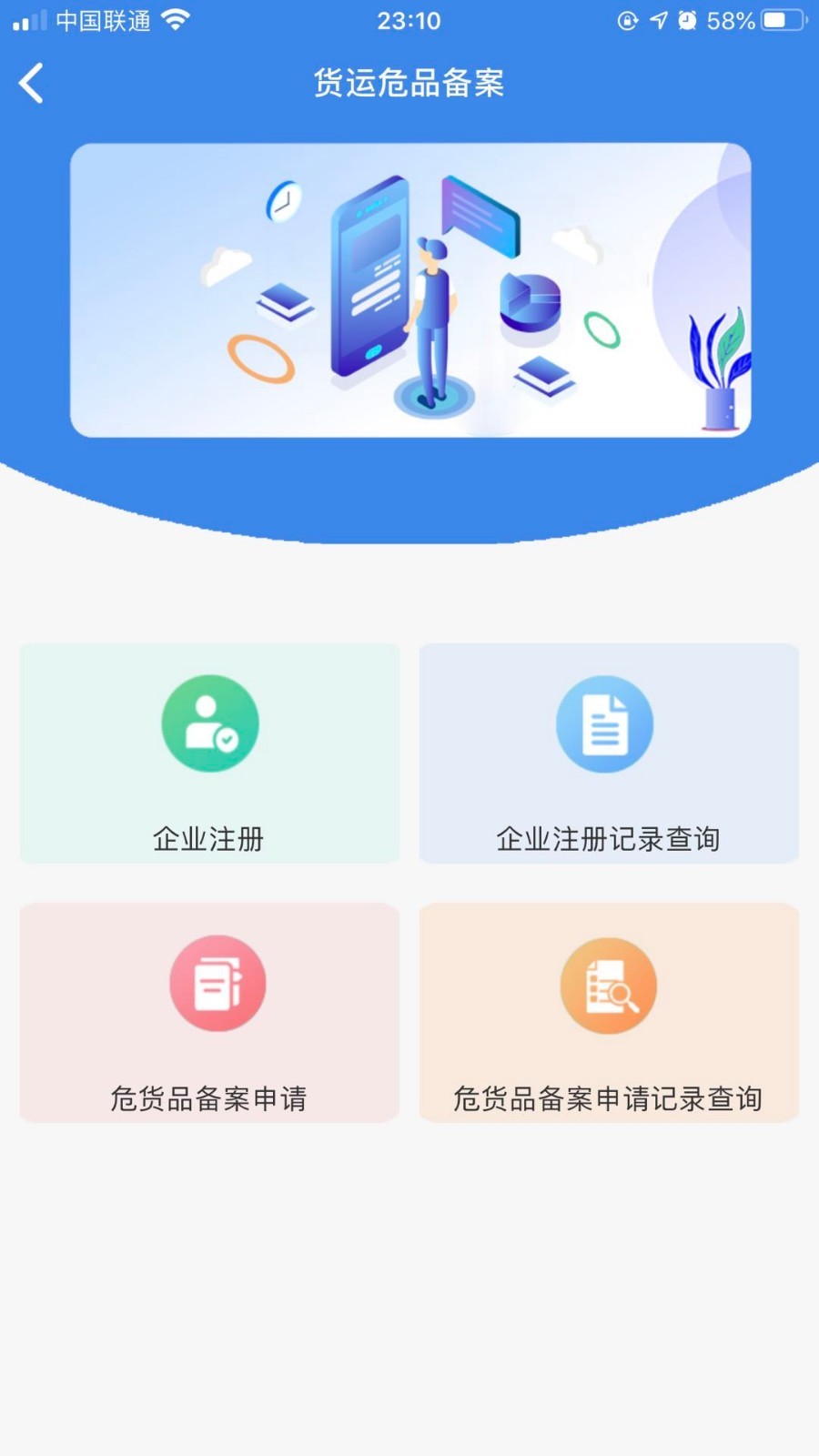Tap the illustrated banner image
Screen dimensions: 819x1456
(409, 289)
